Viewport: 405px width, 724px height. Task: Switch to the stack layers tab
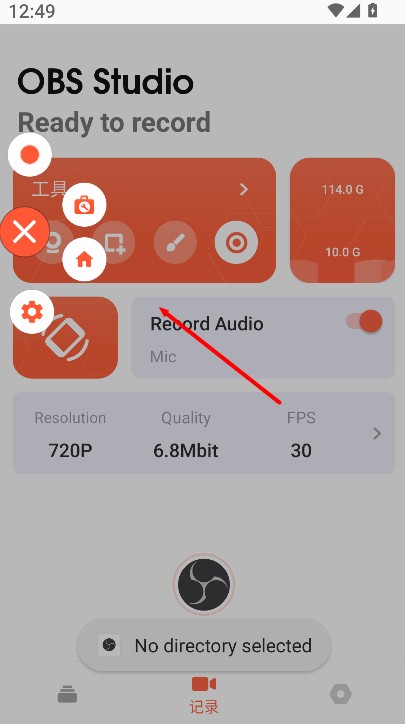(67, 694)
